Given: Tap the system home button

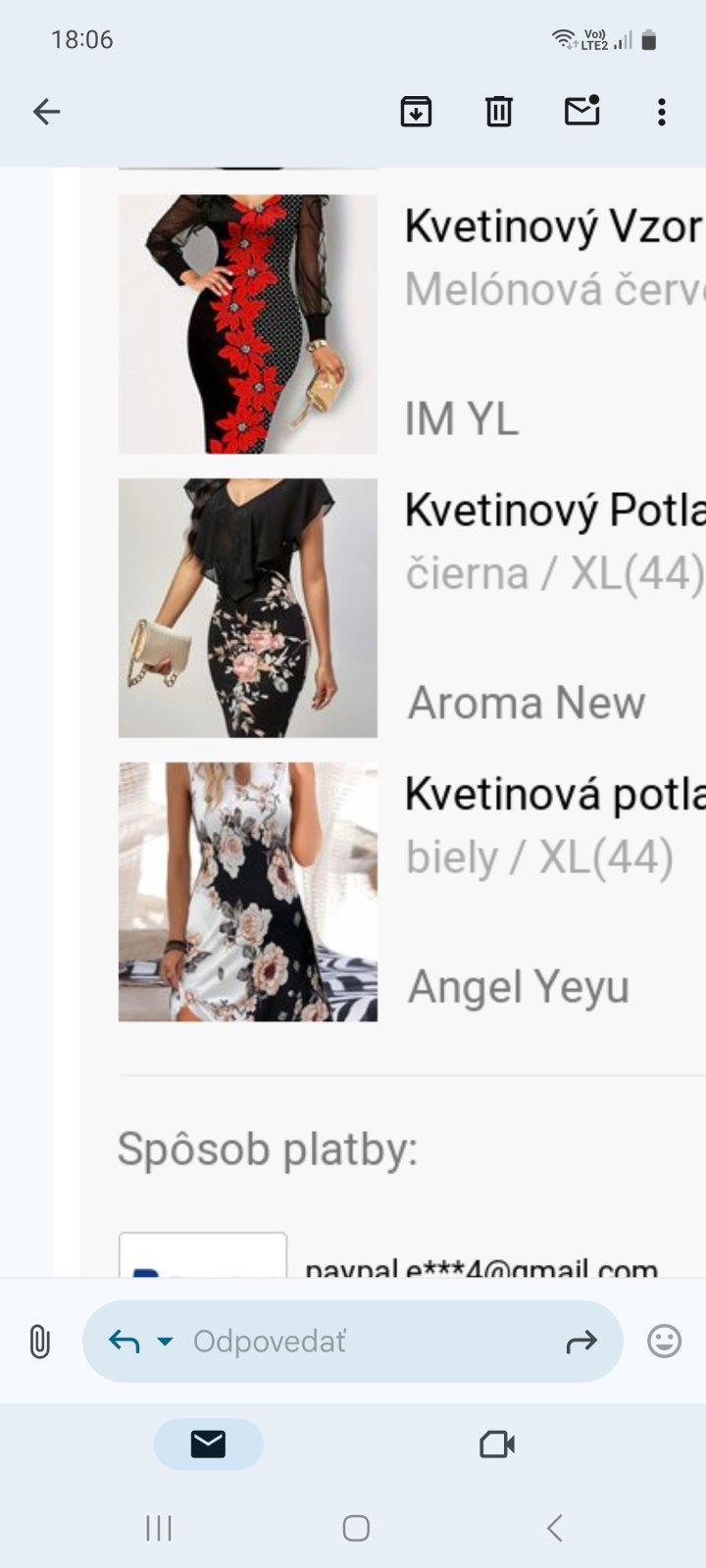Looking at the screenshot, I should pos(356,1528).
